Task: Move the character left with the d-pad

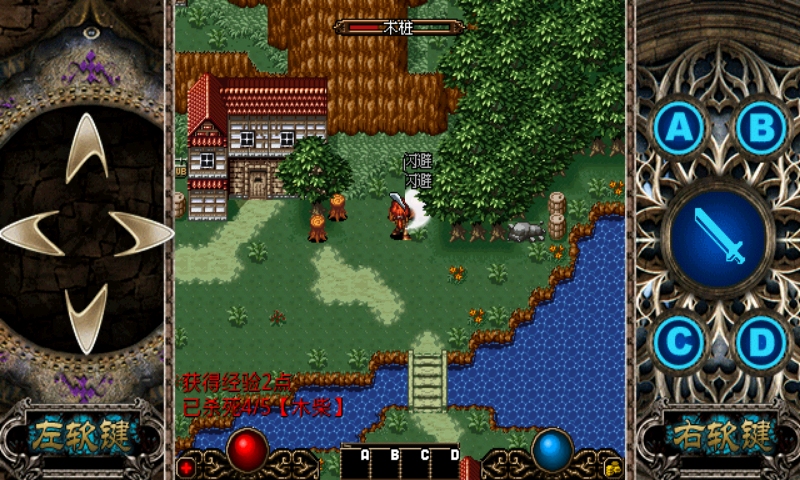Action: click(32, 233)
